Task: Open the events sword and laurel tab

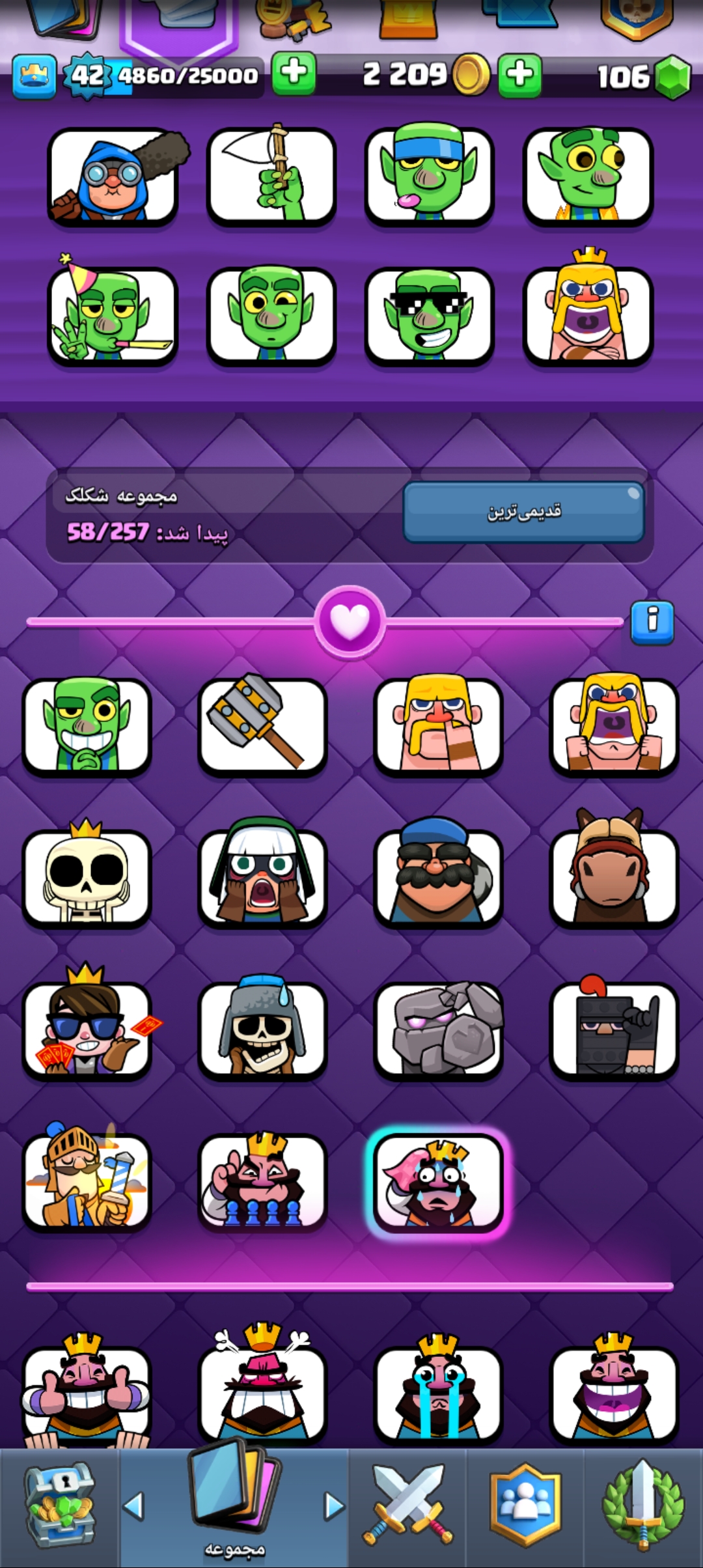Action: coord(642,1508)
